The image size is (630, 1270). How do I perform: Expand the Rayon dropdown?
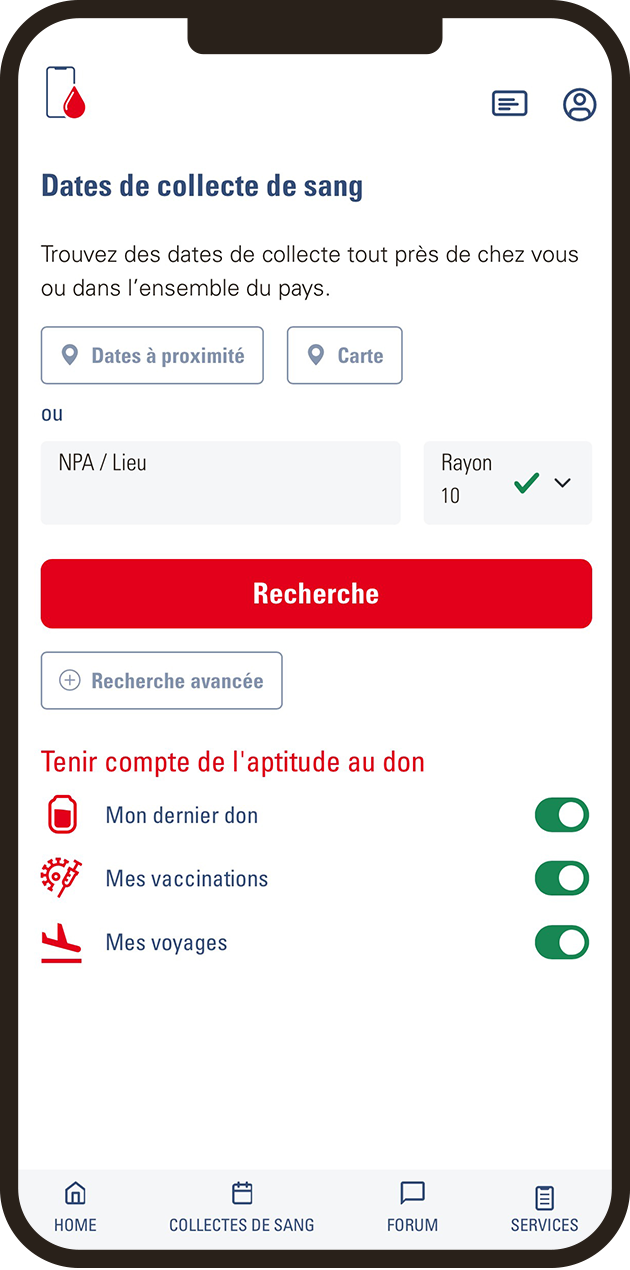[x=508, y=482]
